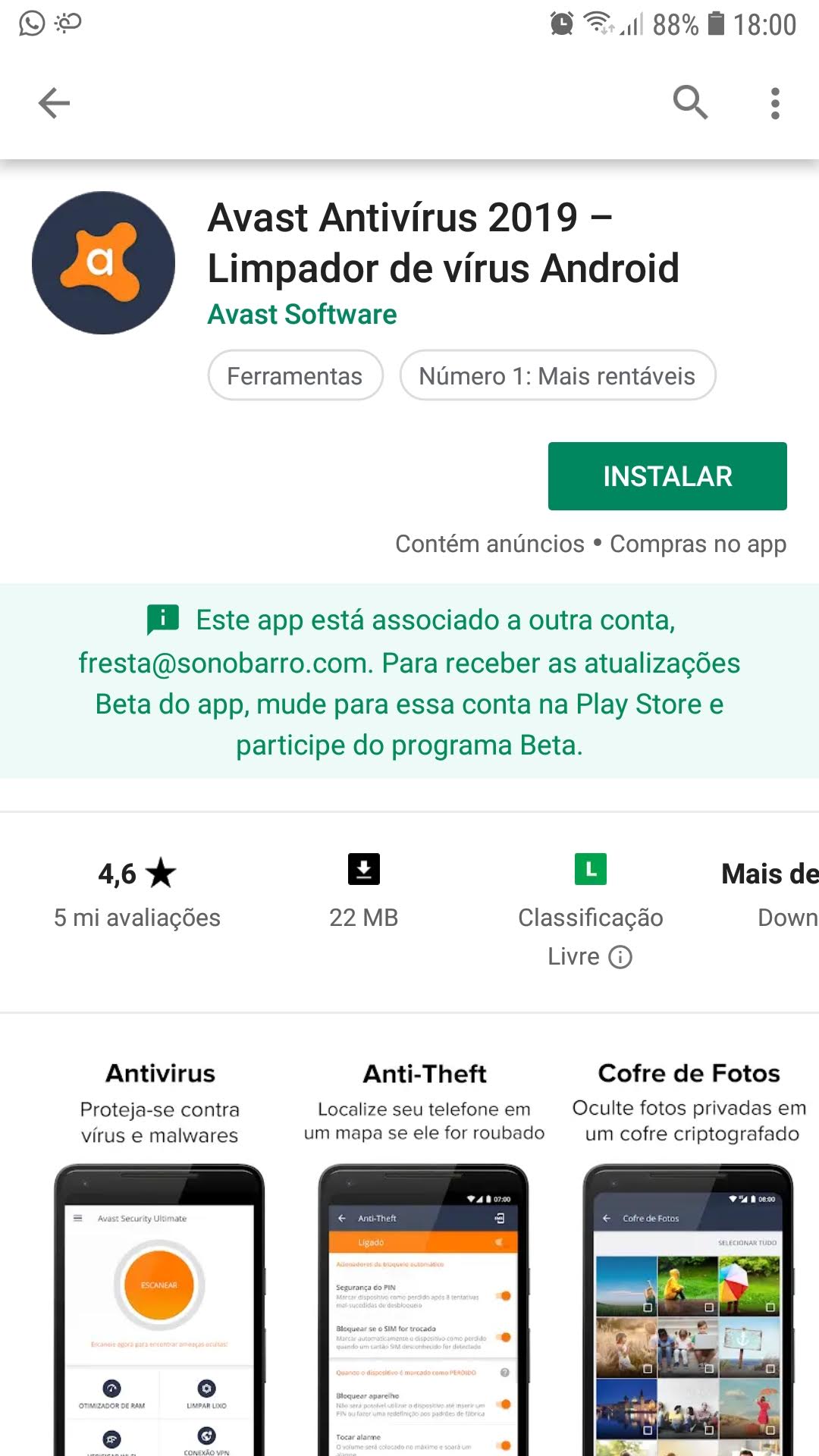
Task: Tap the search magnifier icon
Action: (689, 102)
